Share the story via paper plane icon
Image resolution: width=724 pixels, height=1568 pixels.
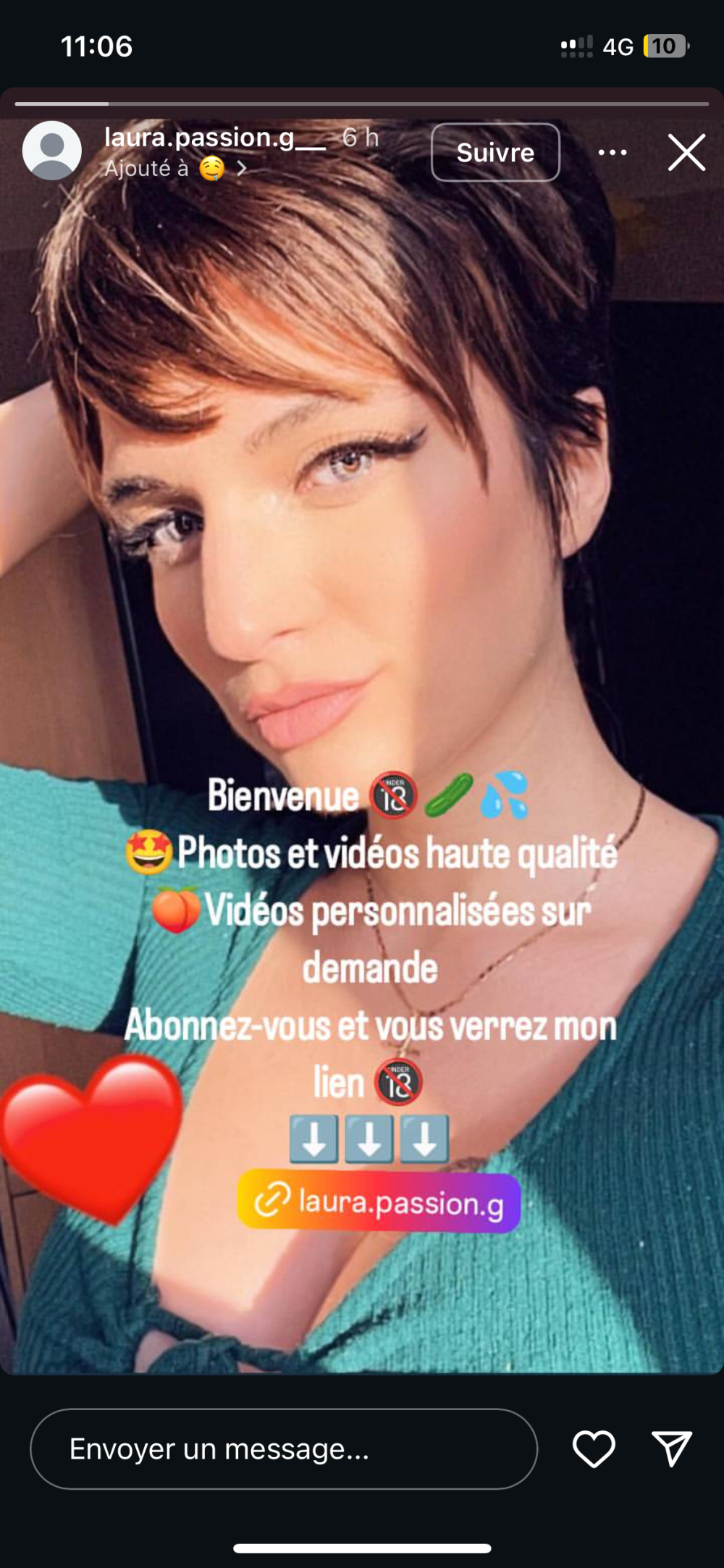[672, 1448]
